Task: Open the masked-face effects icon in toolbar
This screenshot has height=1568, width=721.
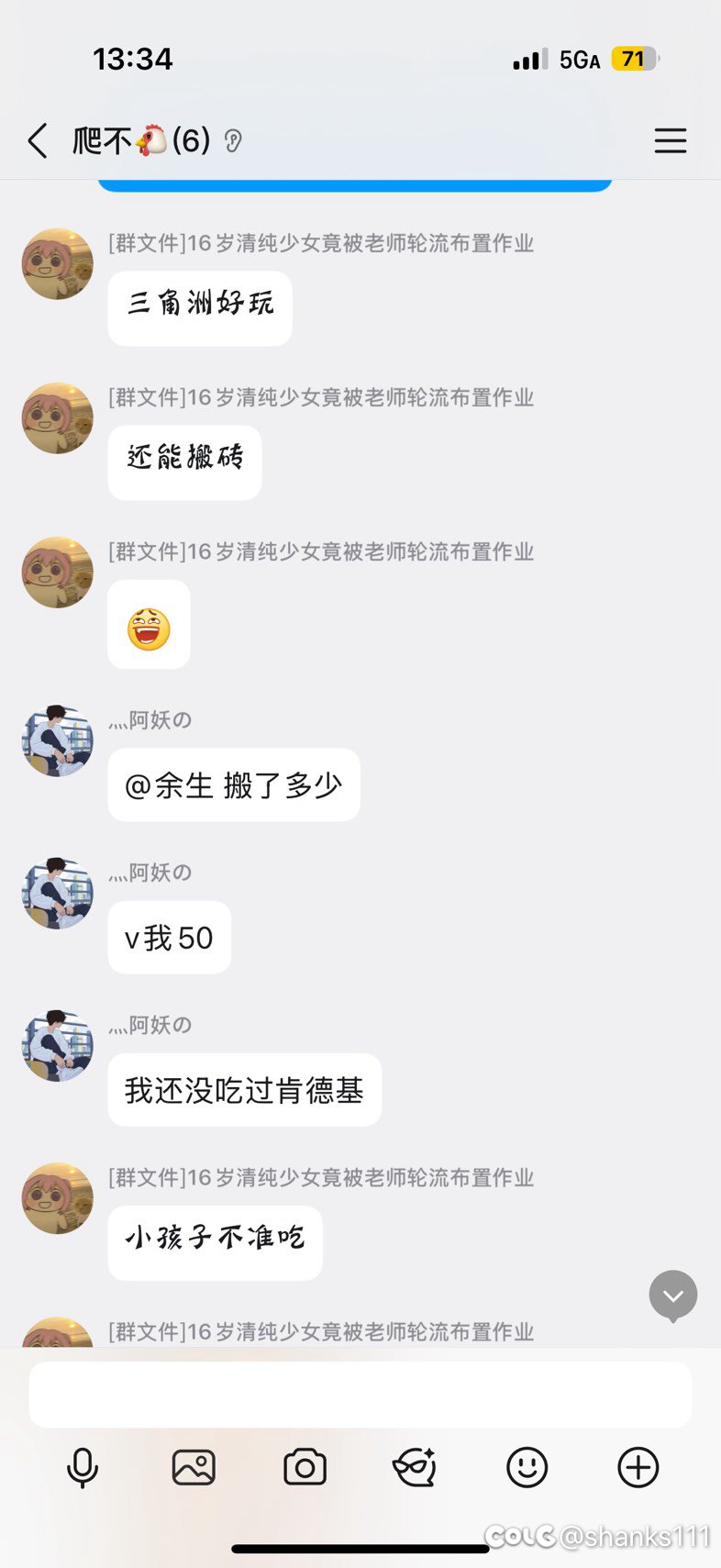Action: click(x=415, y=1467)
